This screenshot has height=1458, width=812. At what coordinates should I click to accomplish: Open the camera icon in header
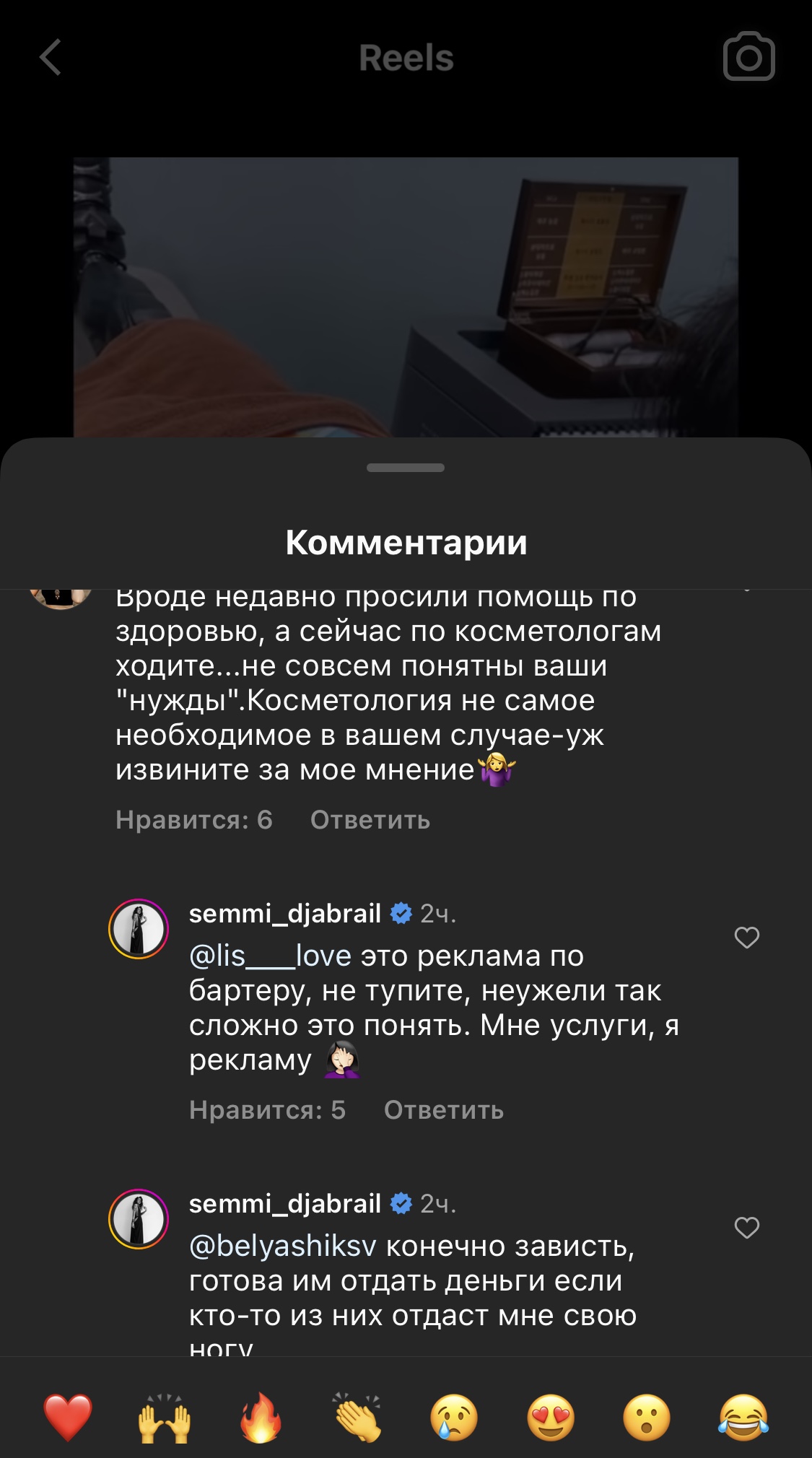coord(748,57)
